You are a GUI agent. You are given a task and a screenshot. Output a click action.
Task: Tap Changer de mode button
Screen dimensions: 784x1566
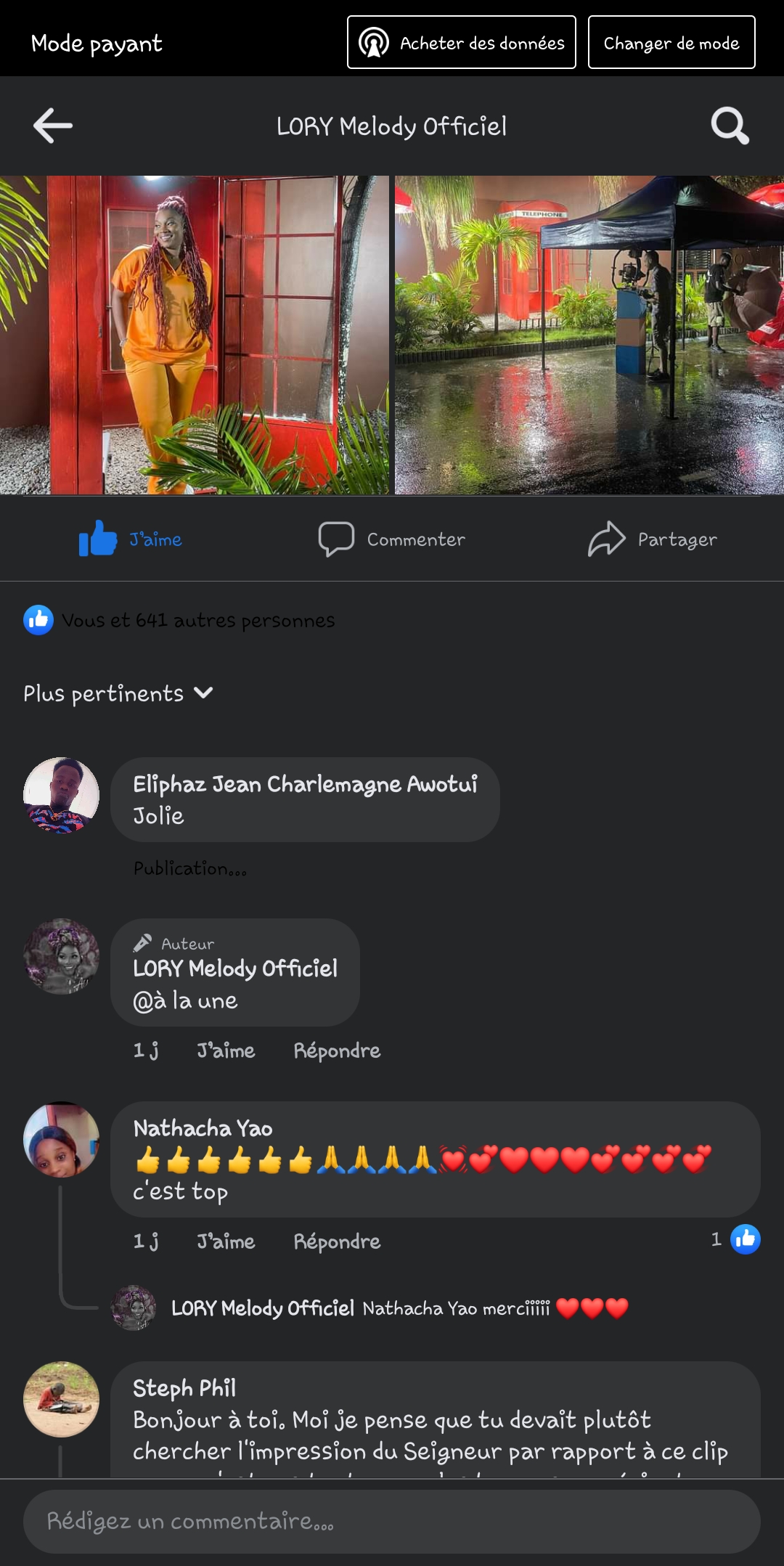click(671, 43)
